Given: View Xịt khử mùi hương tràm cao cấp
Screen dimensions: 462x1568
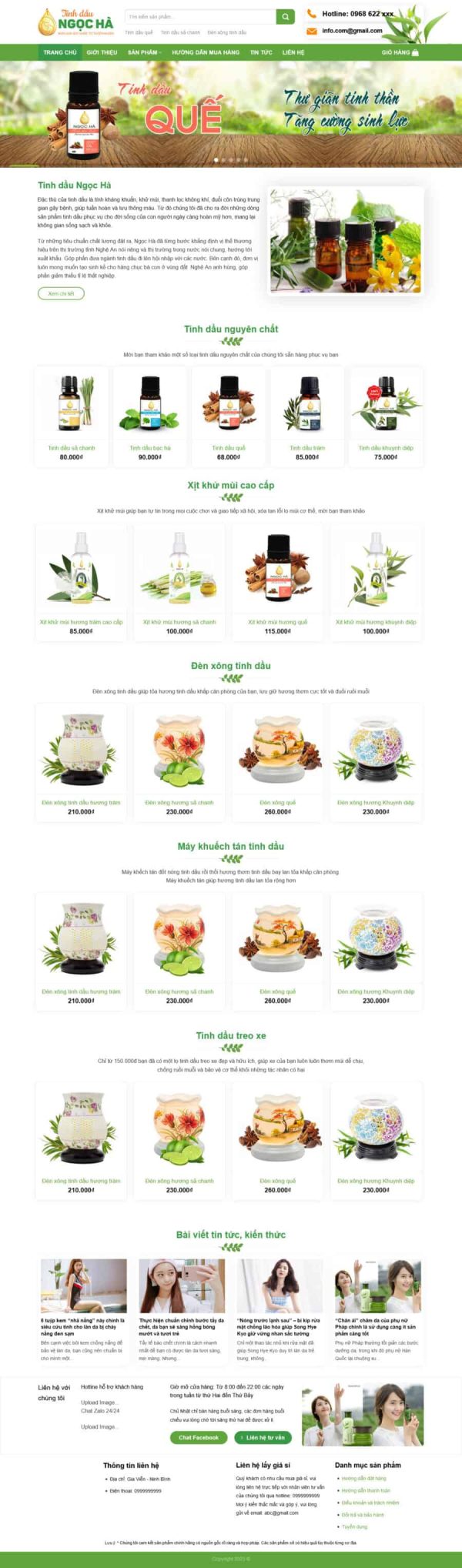Looking at the screenshot, I should [81, 622].
